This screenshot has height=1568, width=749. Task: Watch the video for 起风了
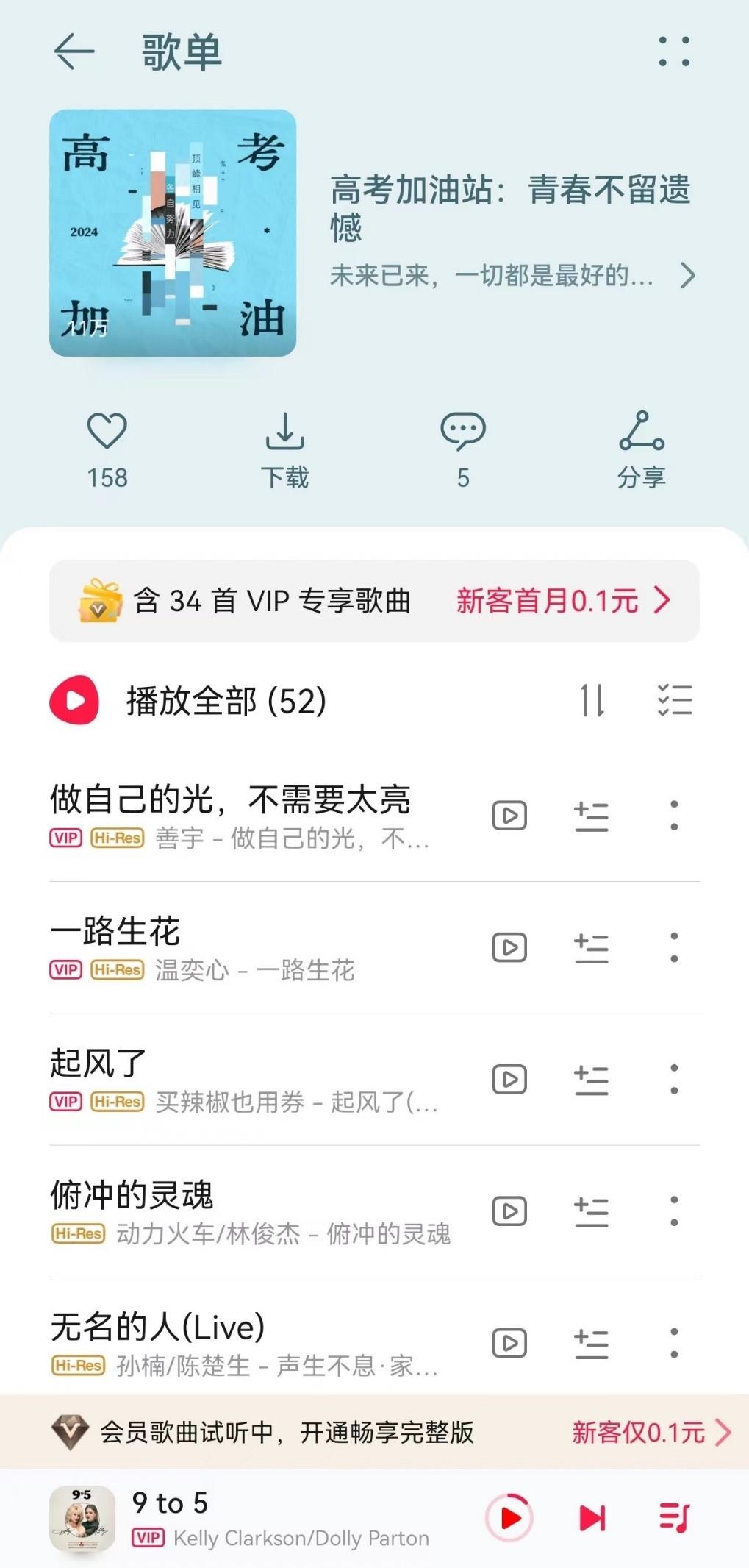509,1080
